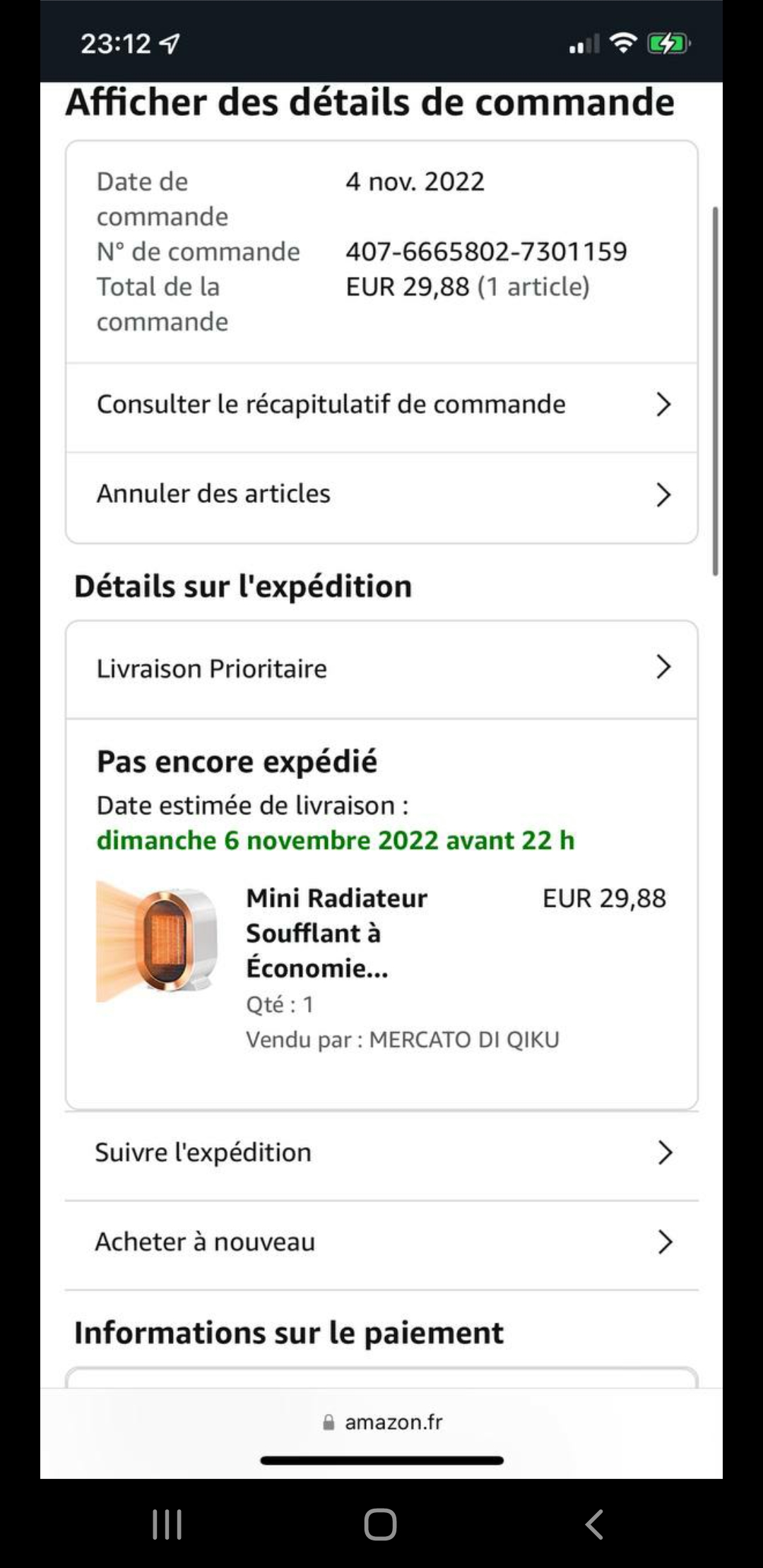Screen dimensions: 763x1568
Task: Go to the home screen
Action: 380,1524
